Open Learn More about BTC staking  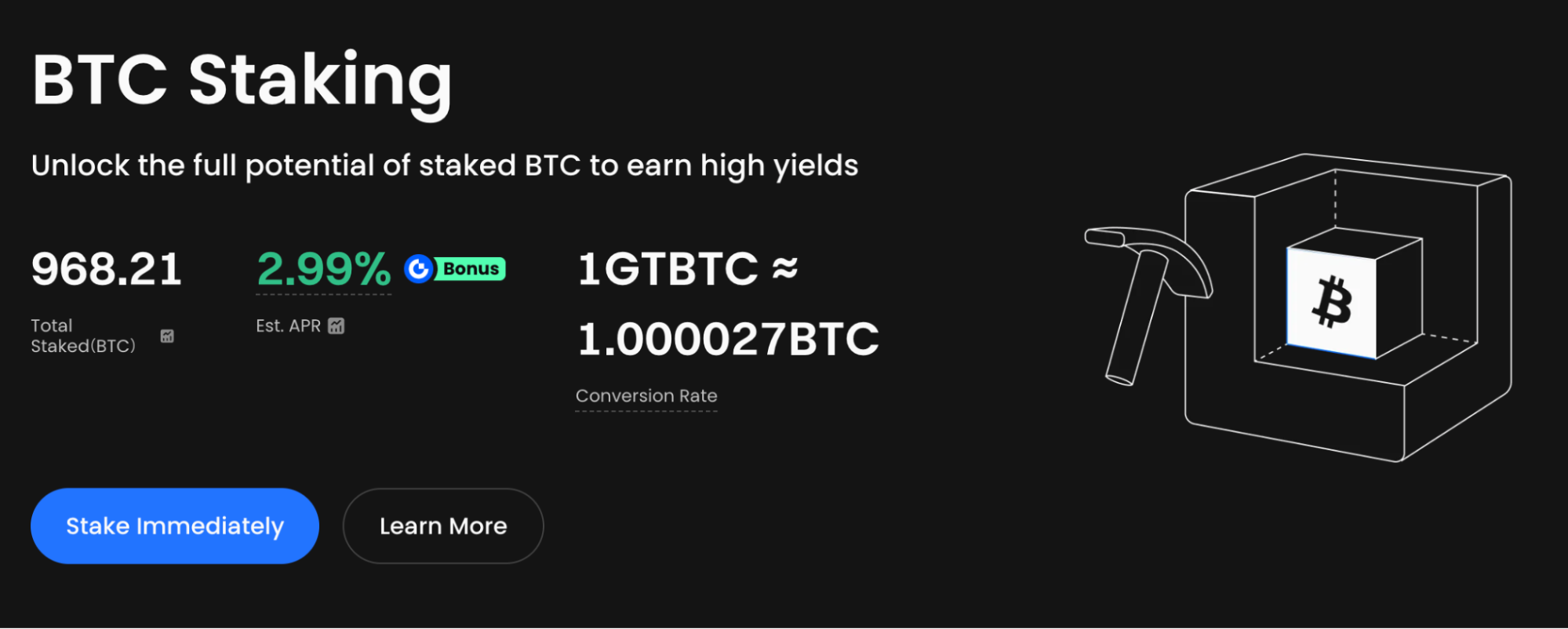pos(442,525)
